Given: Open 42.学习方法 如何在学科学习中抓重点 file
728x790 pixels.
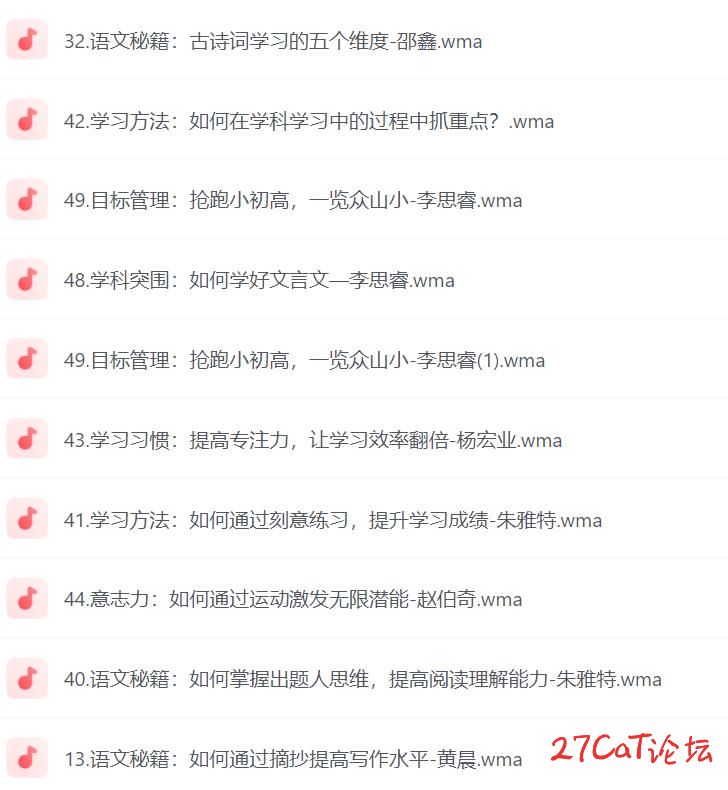Looking at the screenshot, I should pyautogui.click(x=308, y=122).
